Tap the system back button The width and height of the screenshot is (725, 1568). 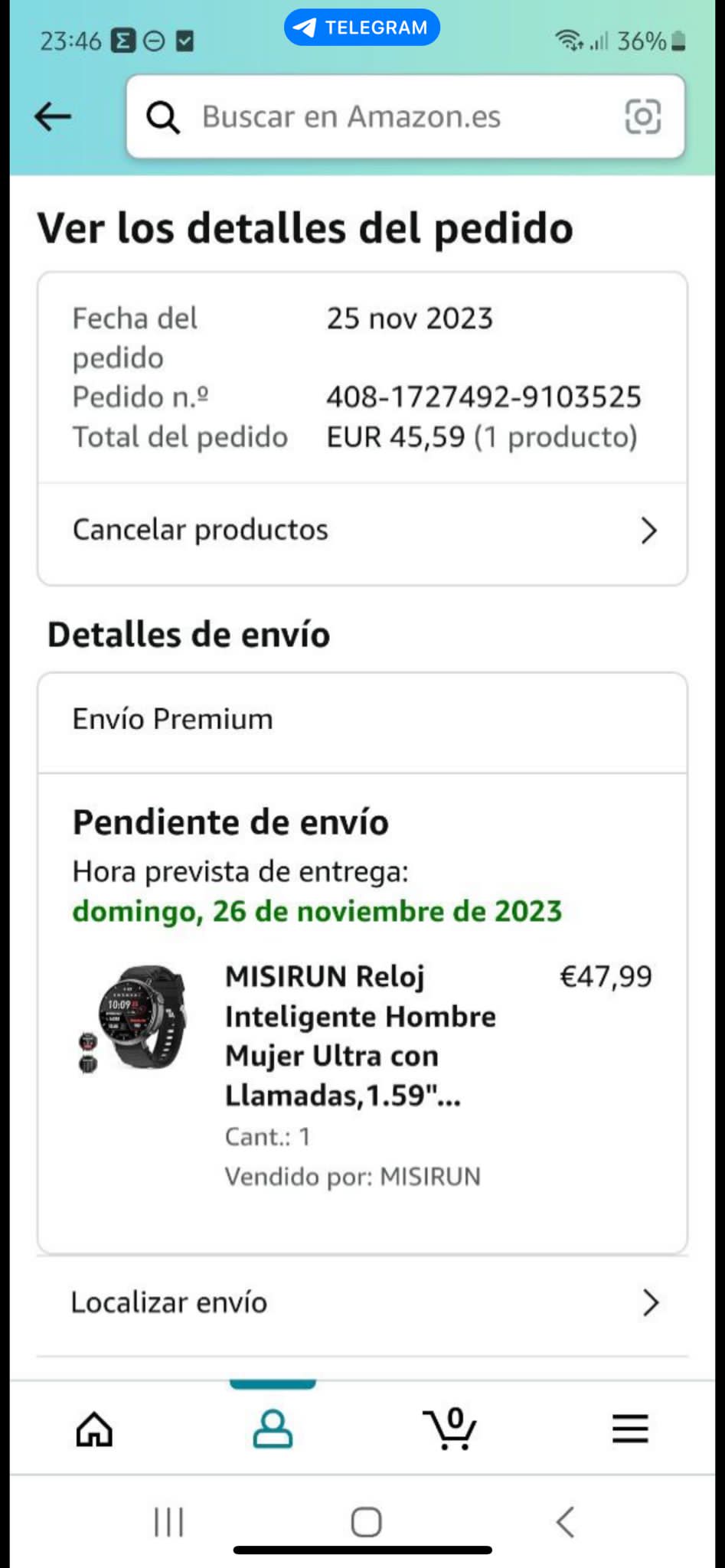point(565,1522)
